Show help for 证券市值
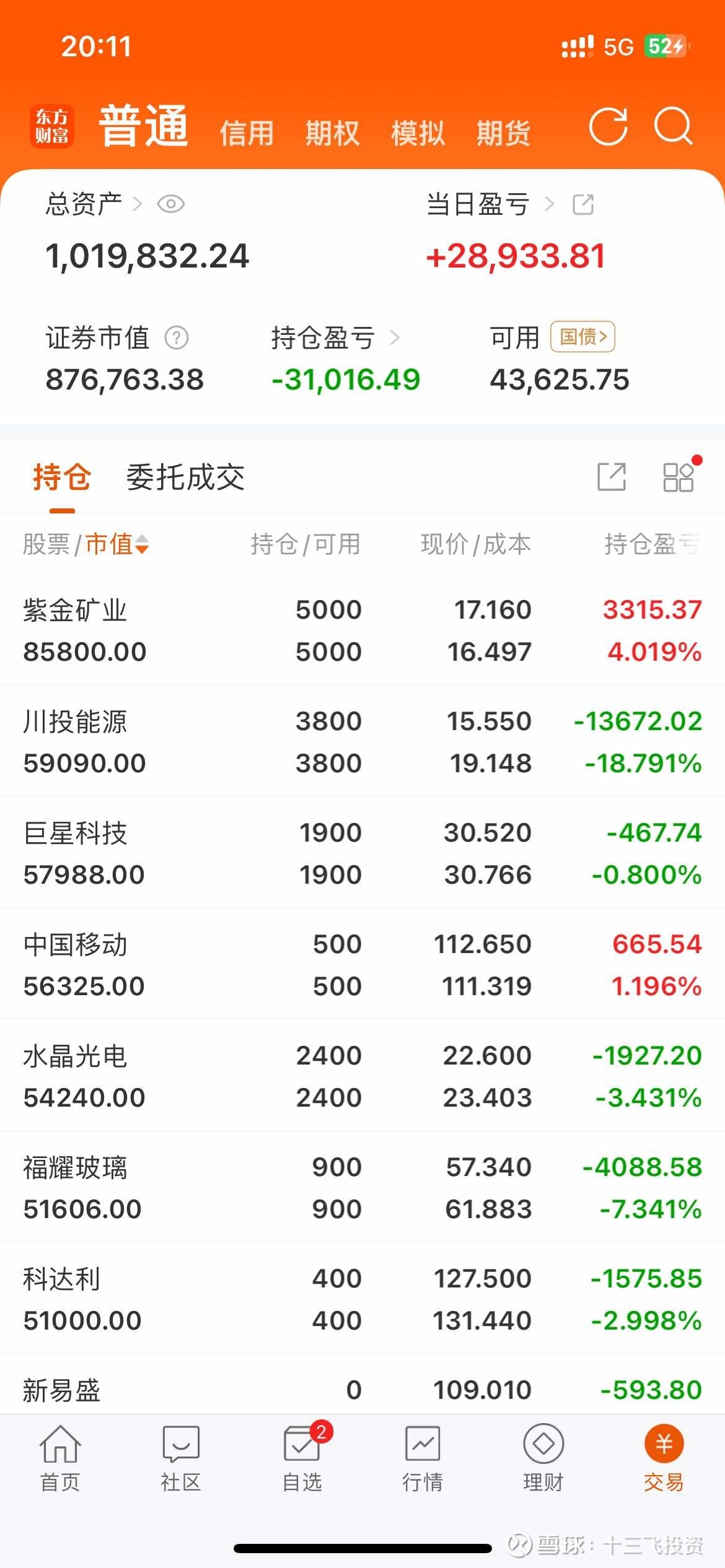Image resolution: width=725 pixels, height=1568 pixels. pyautogui.click(x=177, y=338)
